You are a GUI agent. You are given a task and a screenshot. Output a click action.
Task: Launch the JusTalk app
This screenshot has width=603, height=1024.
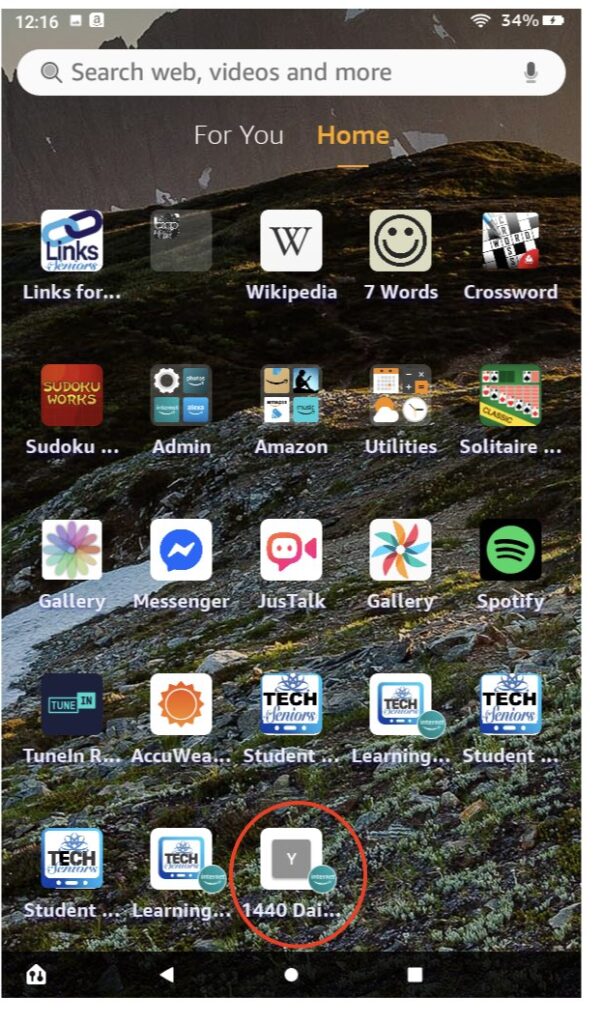click(x=291, y=550)
